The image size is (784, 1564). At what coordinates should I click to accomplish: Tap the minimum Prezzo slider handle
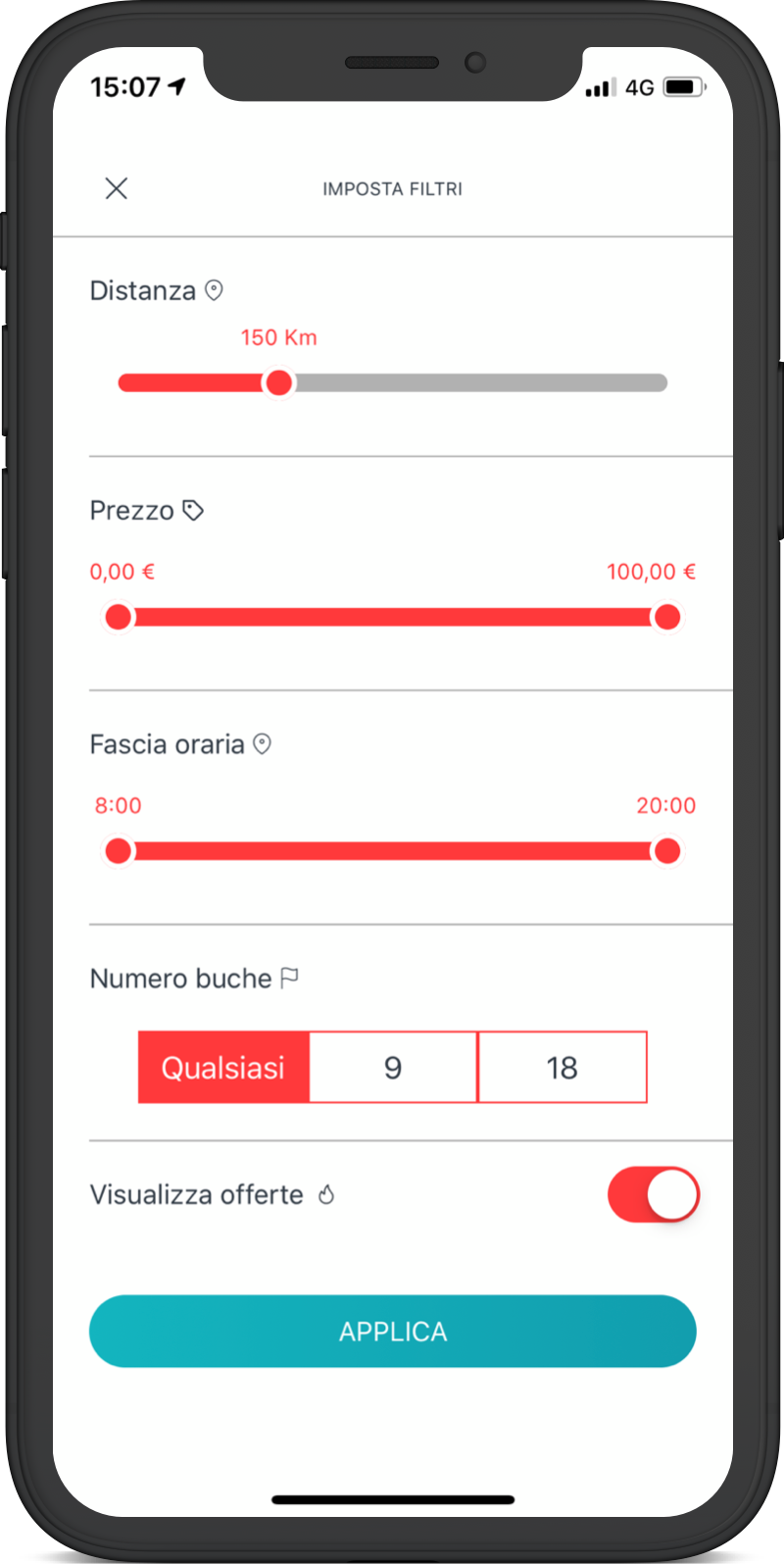coord(119,617)
